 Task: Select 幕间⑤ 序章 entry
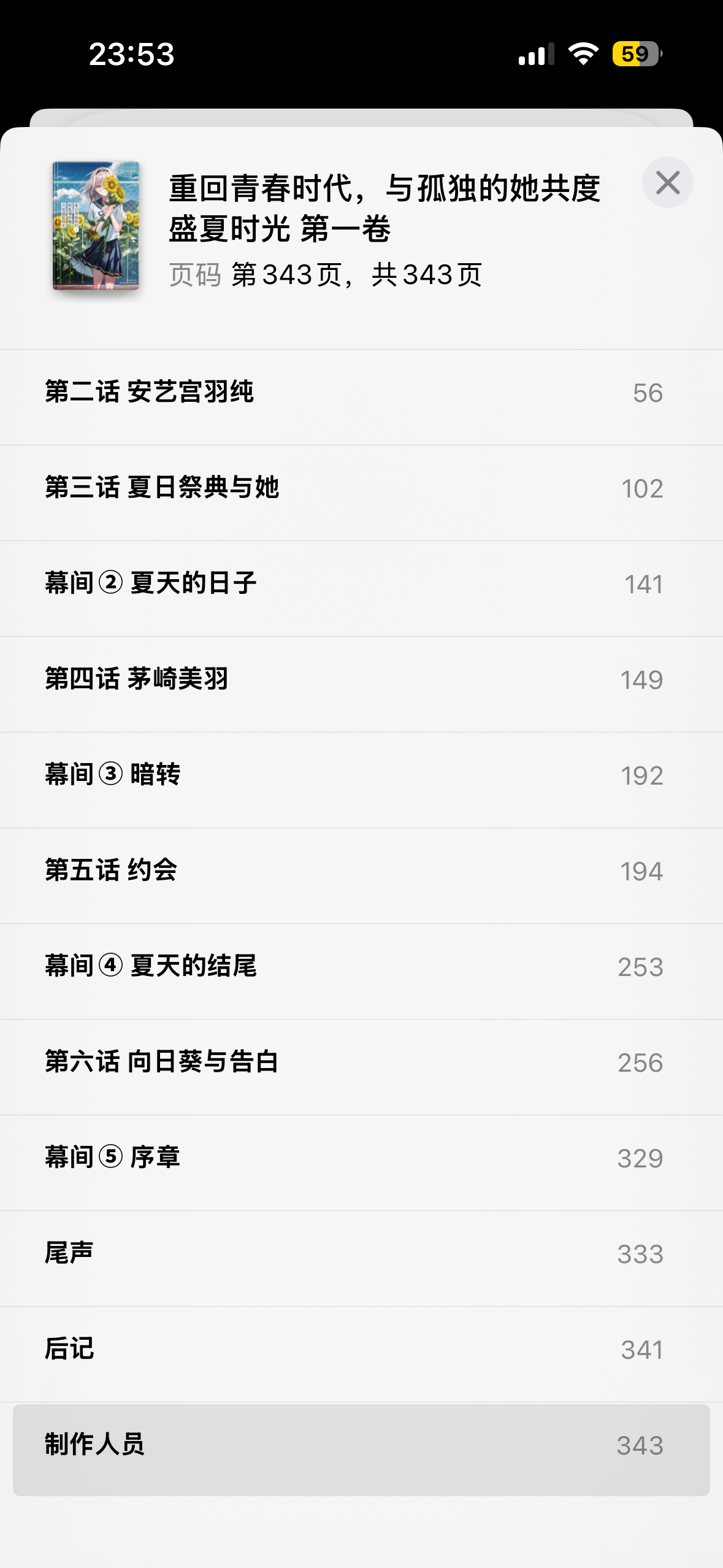tap(361, 1158)
